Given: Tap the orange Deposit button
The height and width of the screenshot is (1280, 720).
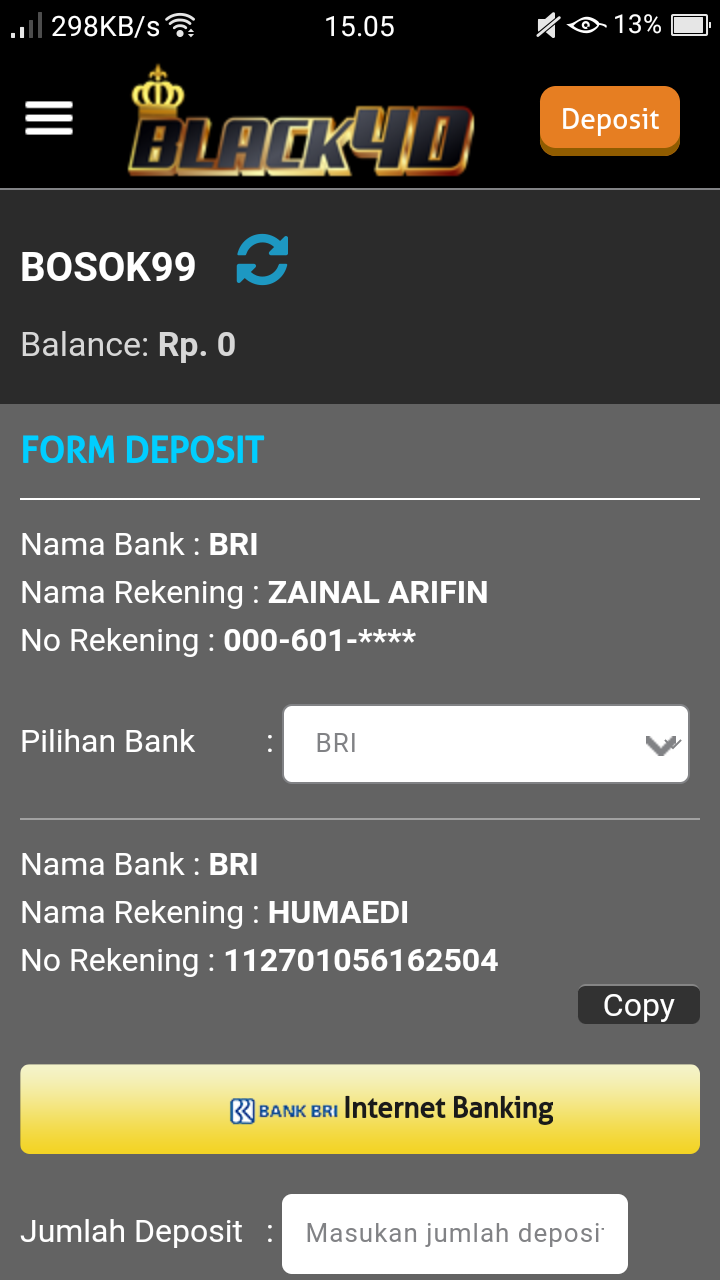Looking at the screenshot, I should coord(609,119).
